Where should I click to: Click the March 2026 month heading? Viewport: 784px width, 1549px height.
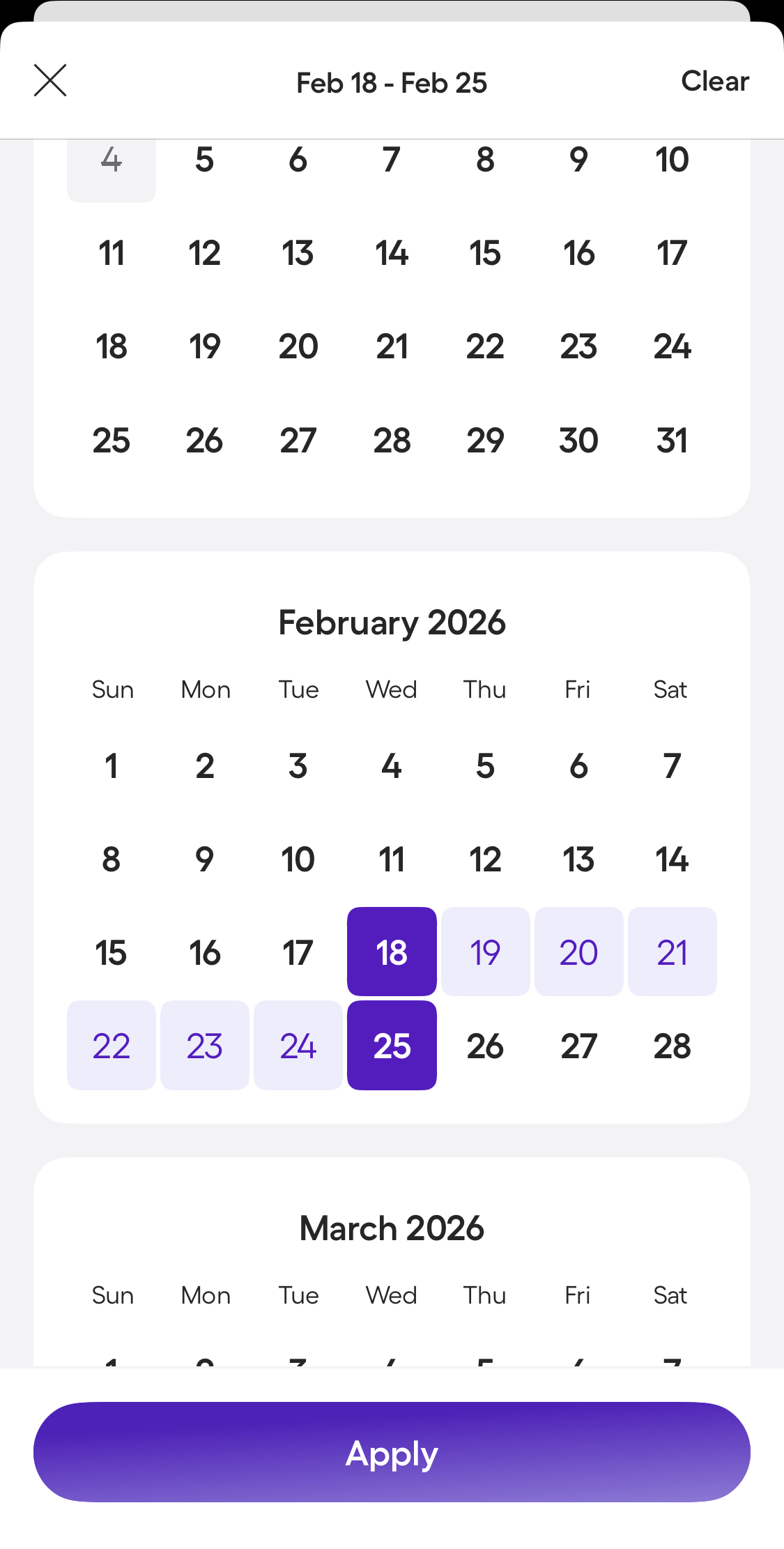pos(391,1228)
